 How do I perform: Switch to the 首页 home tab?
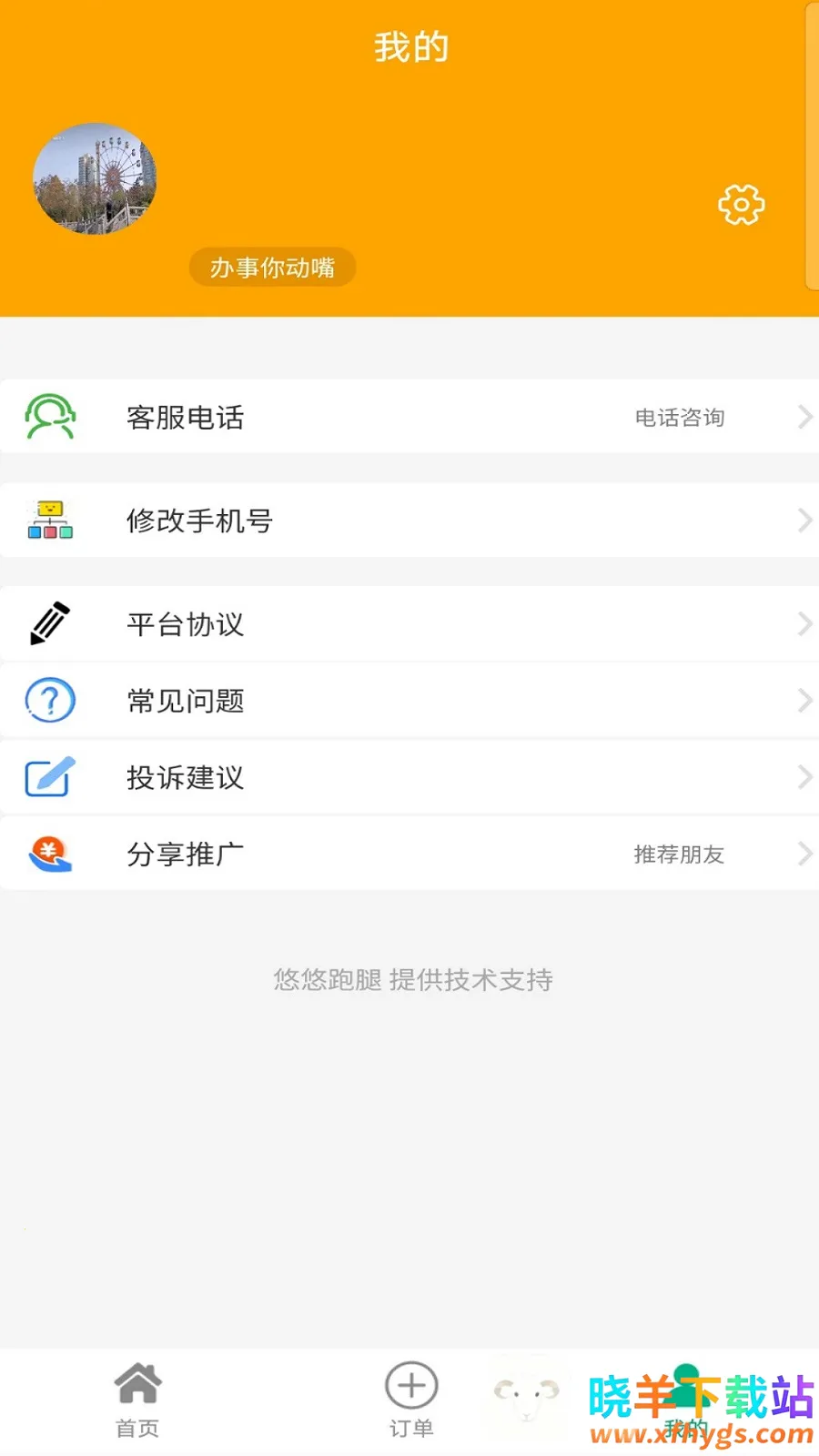(137, 1400)
